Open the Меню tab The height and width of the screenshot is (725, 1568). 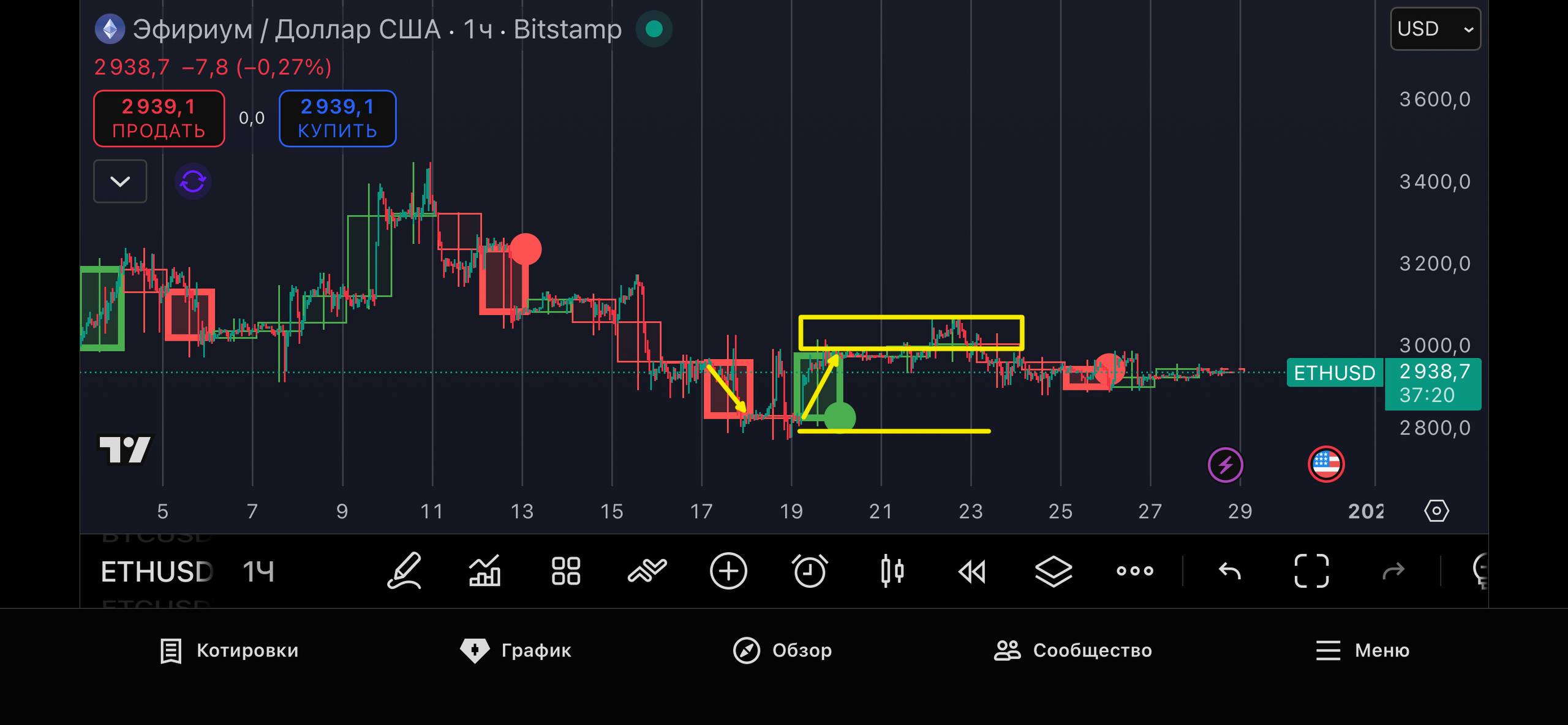tap(1362, 650)
